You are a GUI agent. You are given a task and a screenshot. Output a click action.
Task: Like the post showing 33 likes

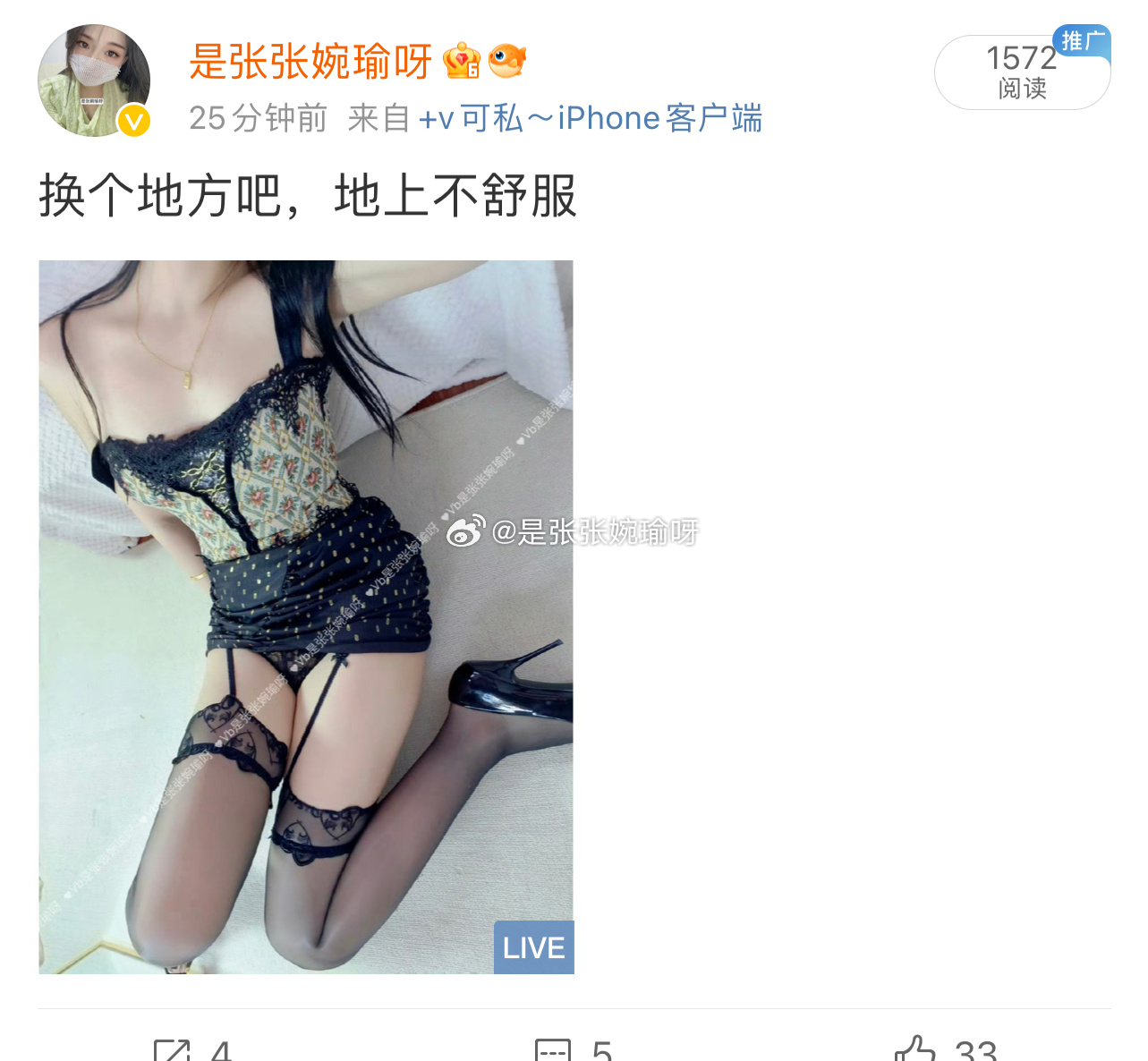[947, 1049]
